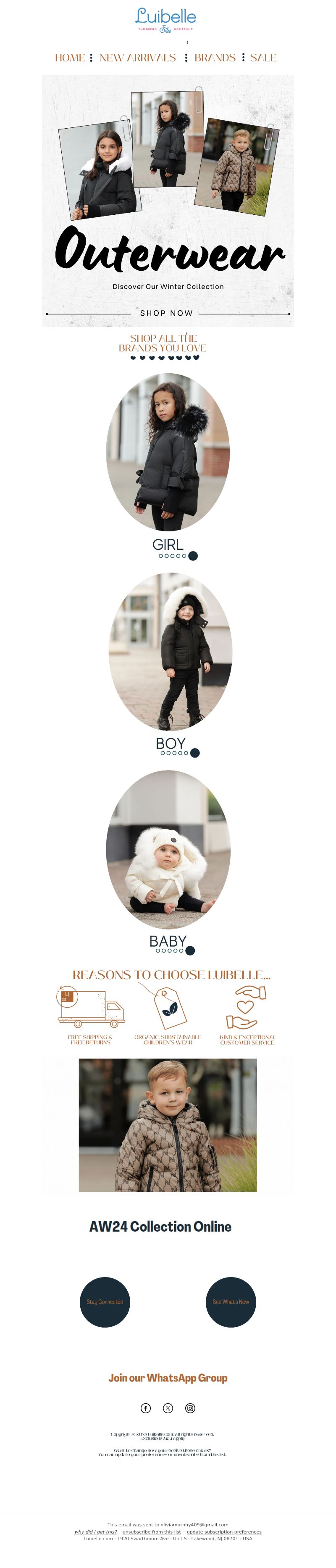Open the Facebook icon
336x1568 pixels.
tap(145, 1408)
